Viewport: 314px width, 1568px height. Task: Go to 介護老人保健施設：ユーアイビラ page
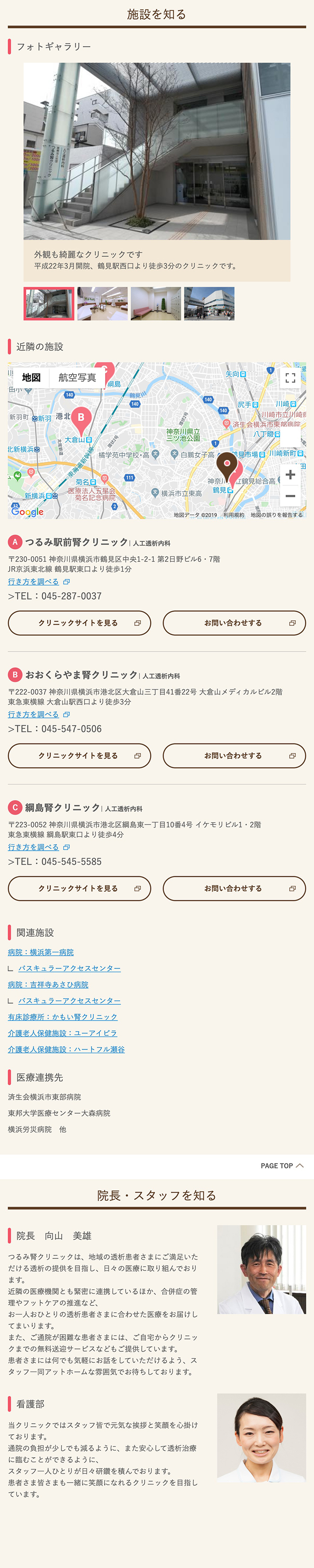(62, 1033)
